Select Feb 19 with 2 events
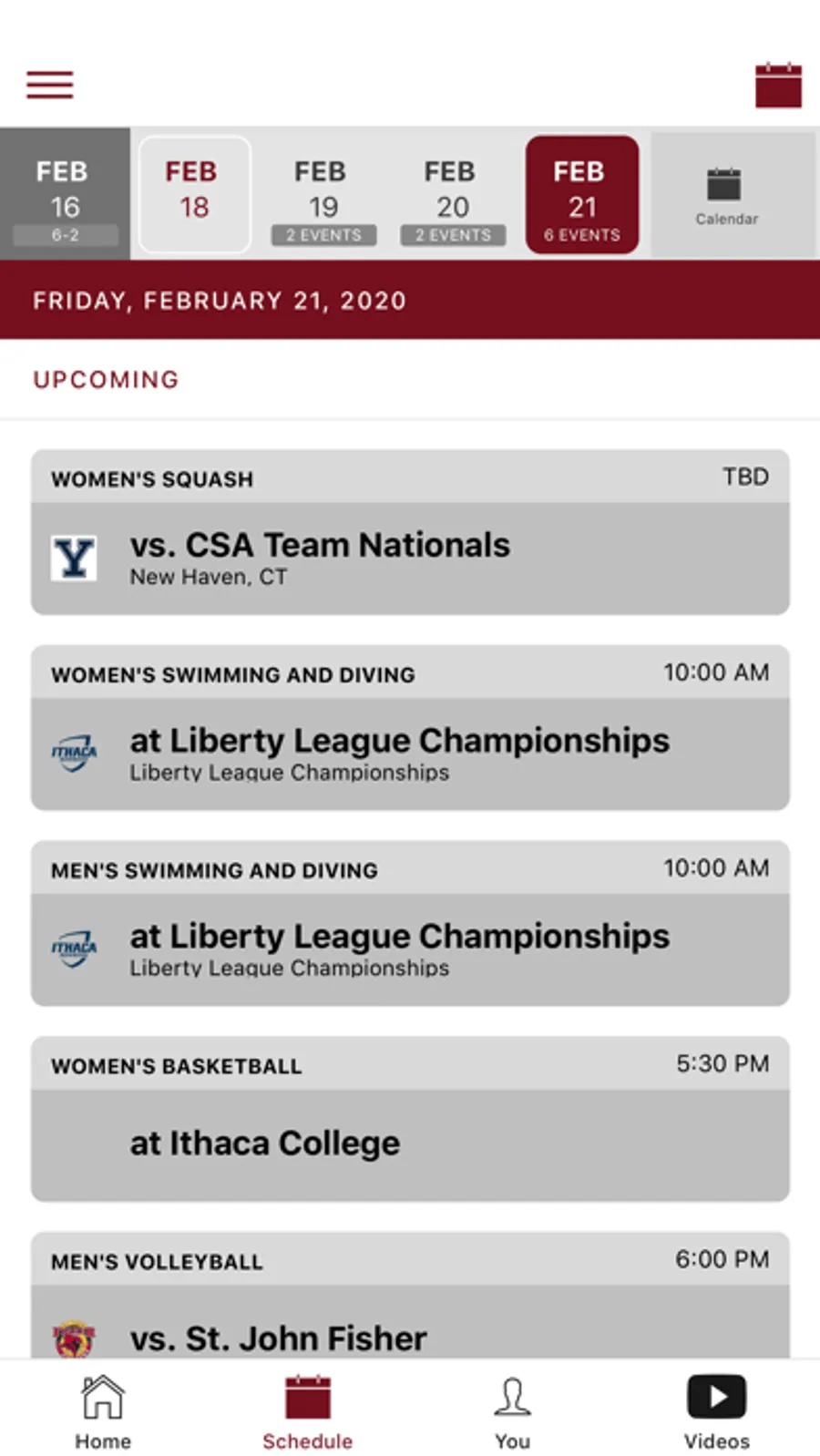This screenshot has height=1456, width=820. click(323, 195)
